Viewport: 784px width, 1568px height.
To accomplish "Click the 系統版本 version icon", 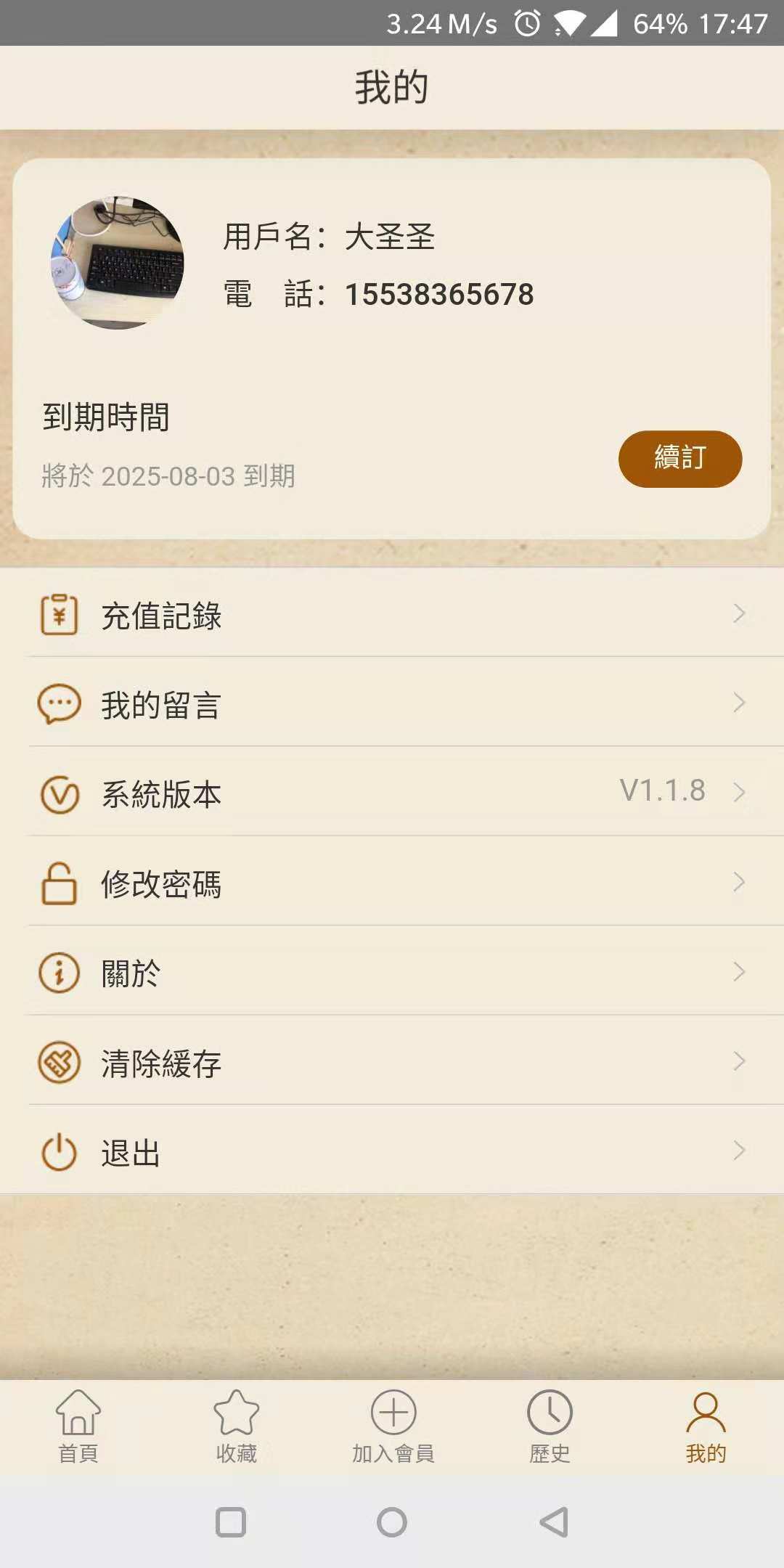I will [58, 793].
